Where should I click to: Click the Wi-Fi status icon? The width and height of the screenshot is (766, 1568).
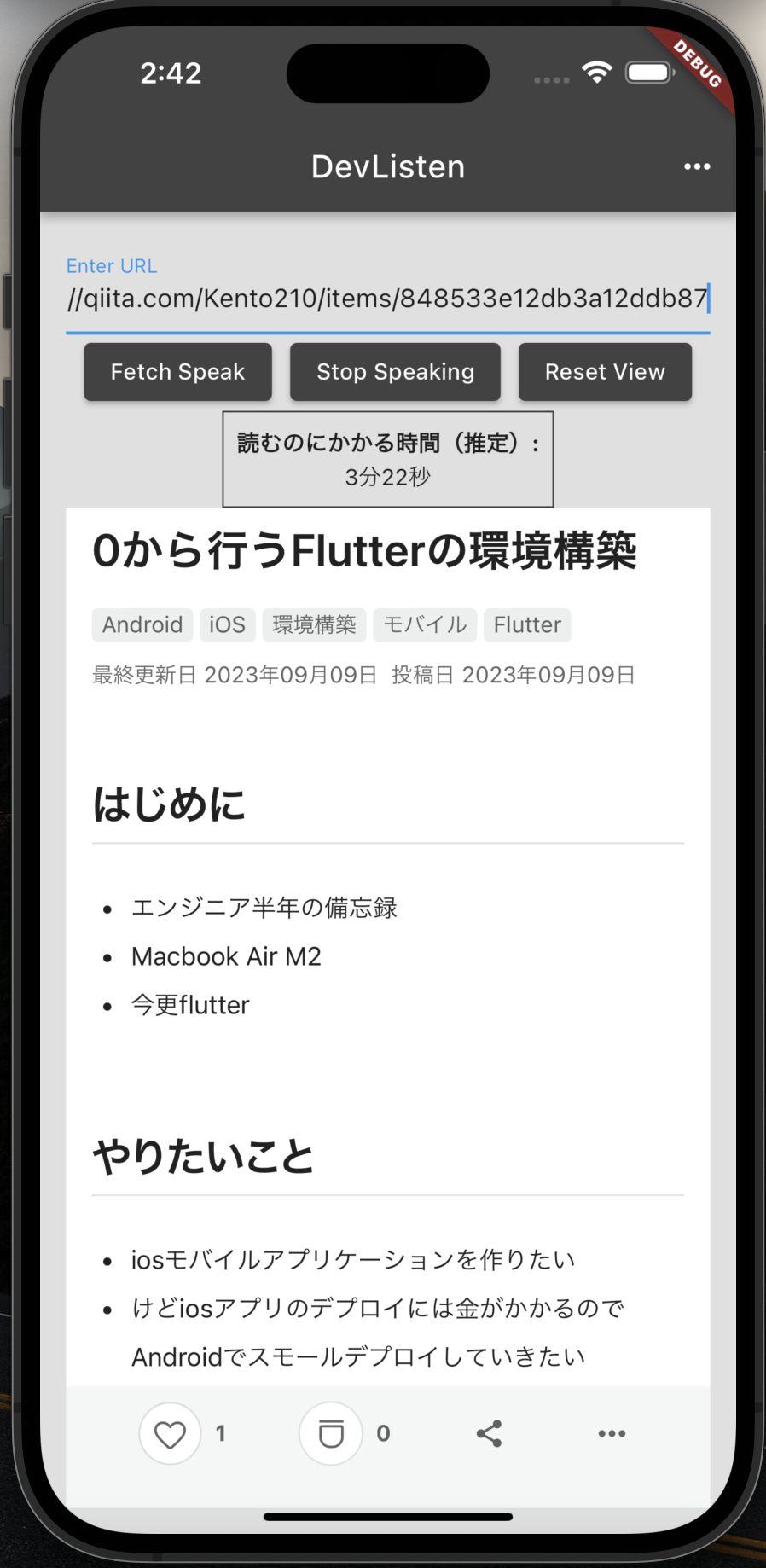597,73
